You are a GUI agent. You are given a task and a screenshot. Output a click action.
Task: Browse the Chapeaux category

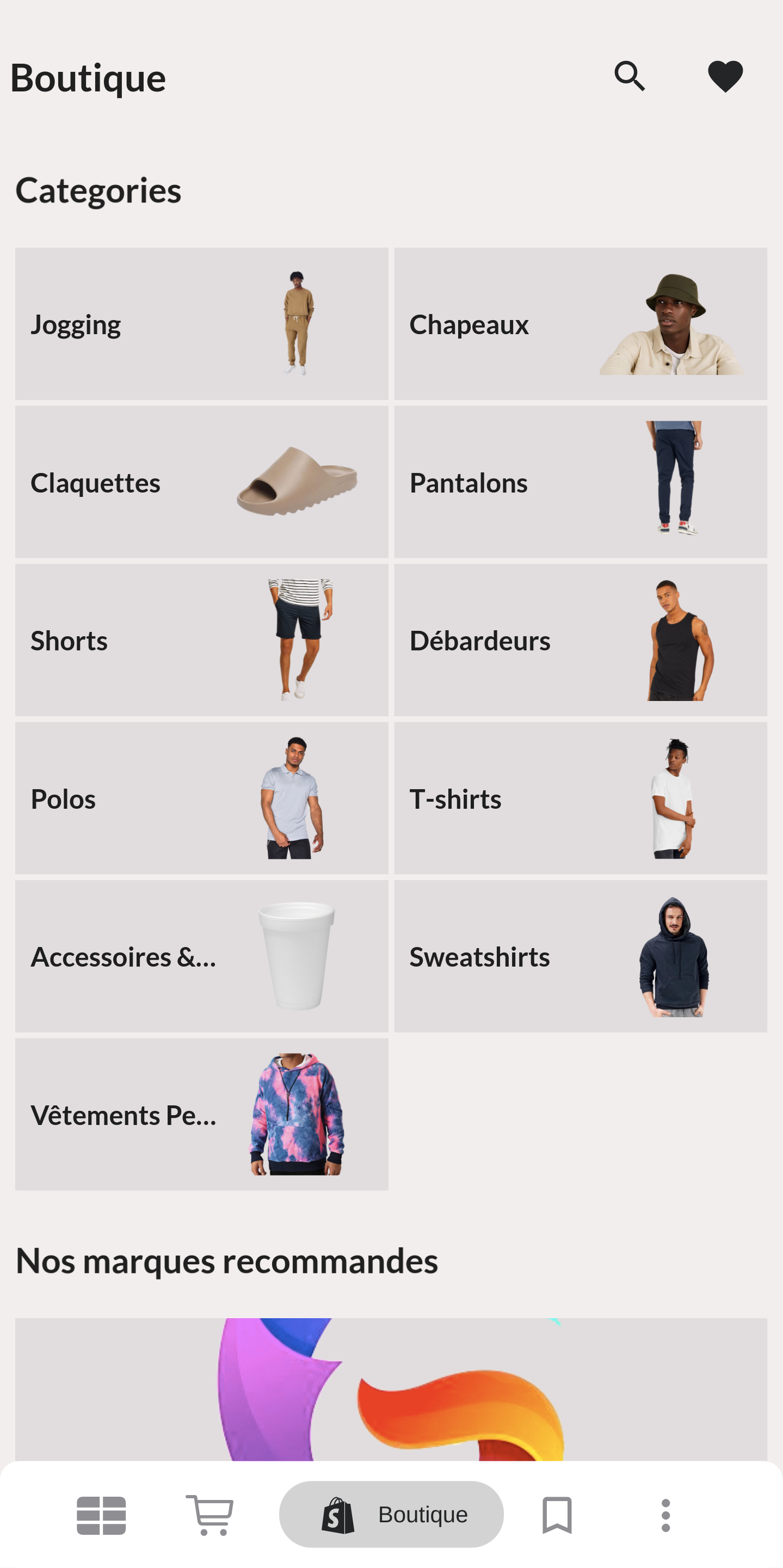click(581, 324)
